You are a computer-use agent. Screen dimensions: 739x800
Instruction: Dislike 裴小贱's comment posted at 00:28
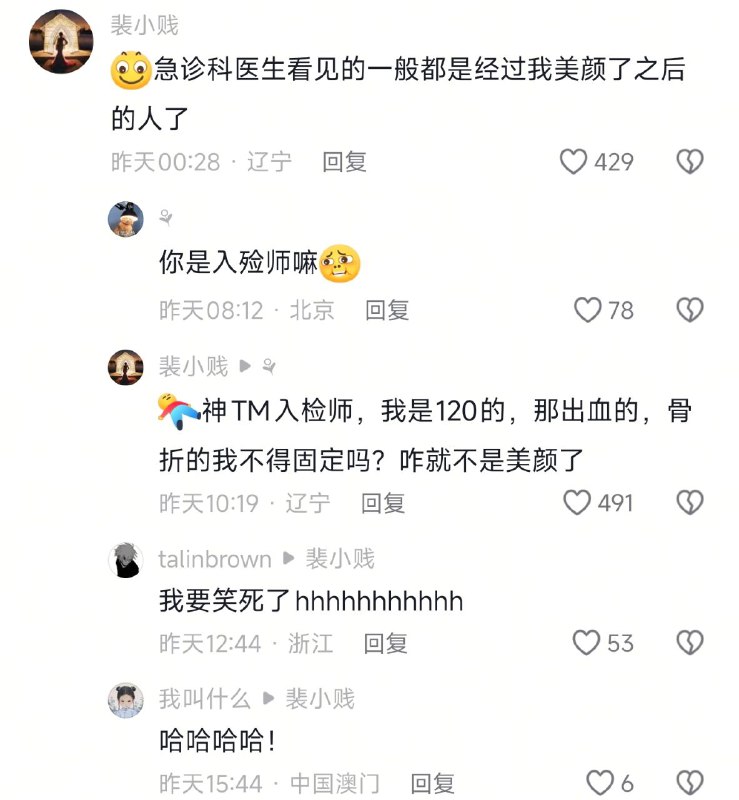pos(690,161)
